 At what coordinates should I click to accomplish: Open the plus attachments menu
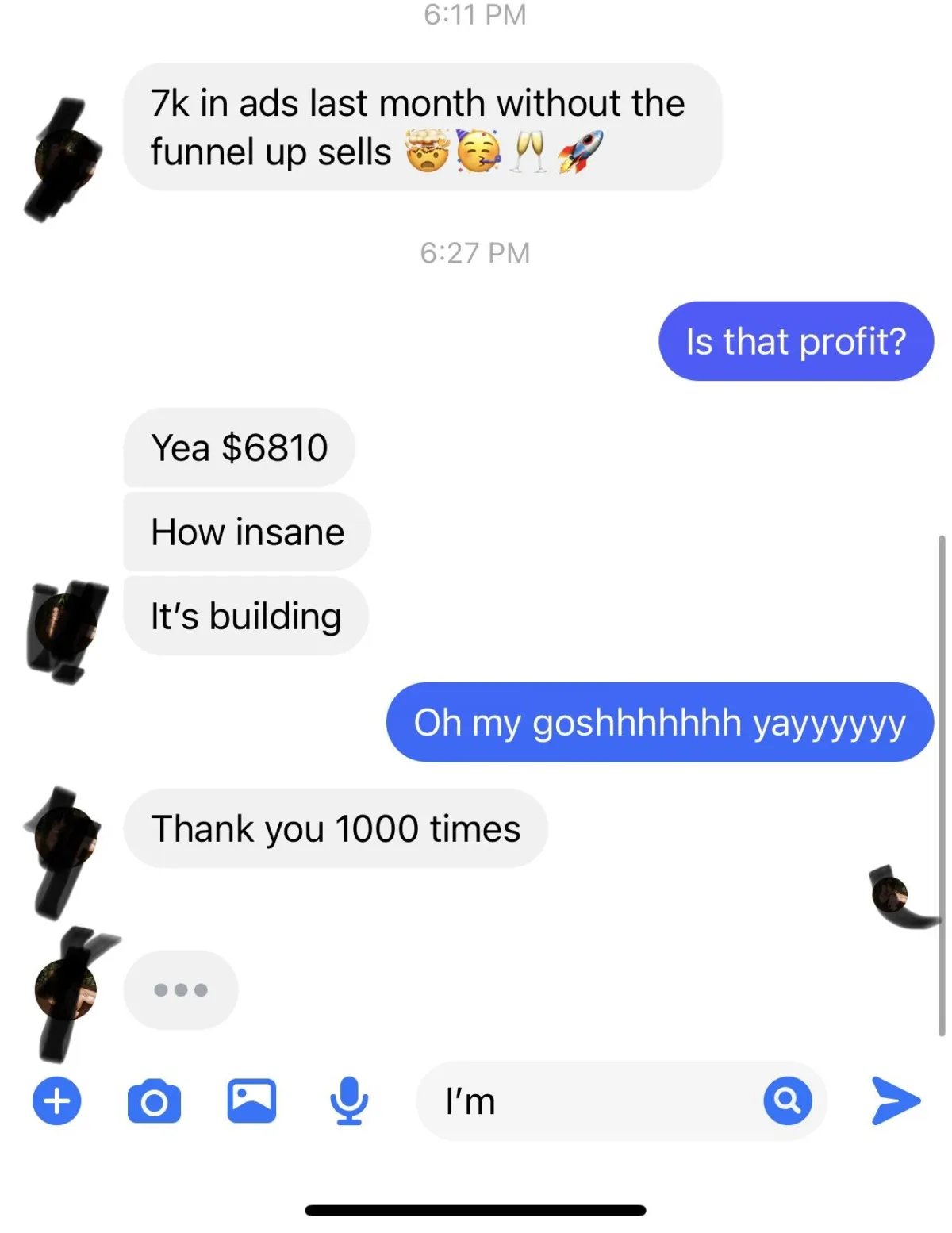point(56,1100)
